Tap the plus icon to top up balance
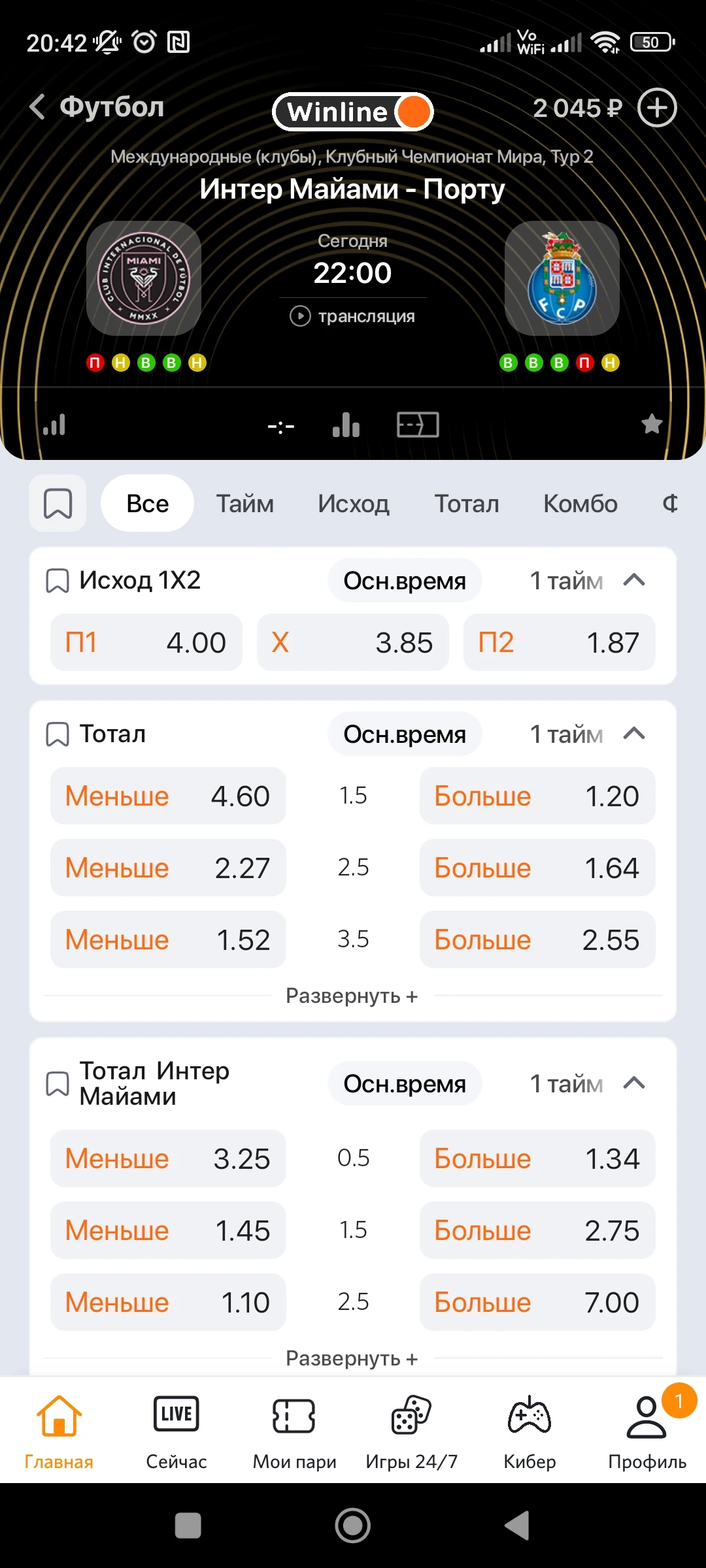Screen dimensions: 706x1568 (656, 108)
